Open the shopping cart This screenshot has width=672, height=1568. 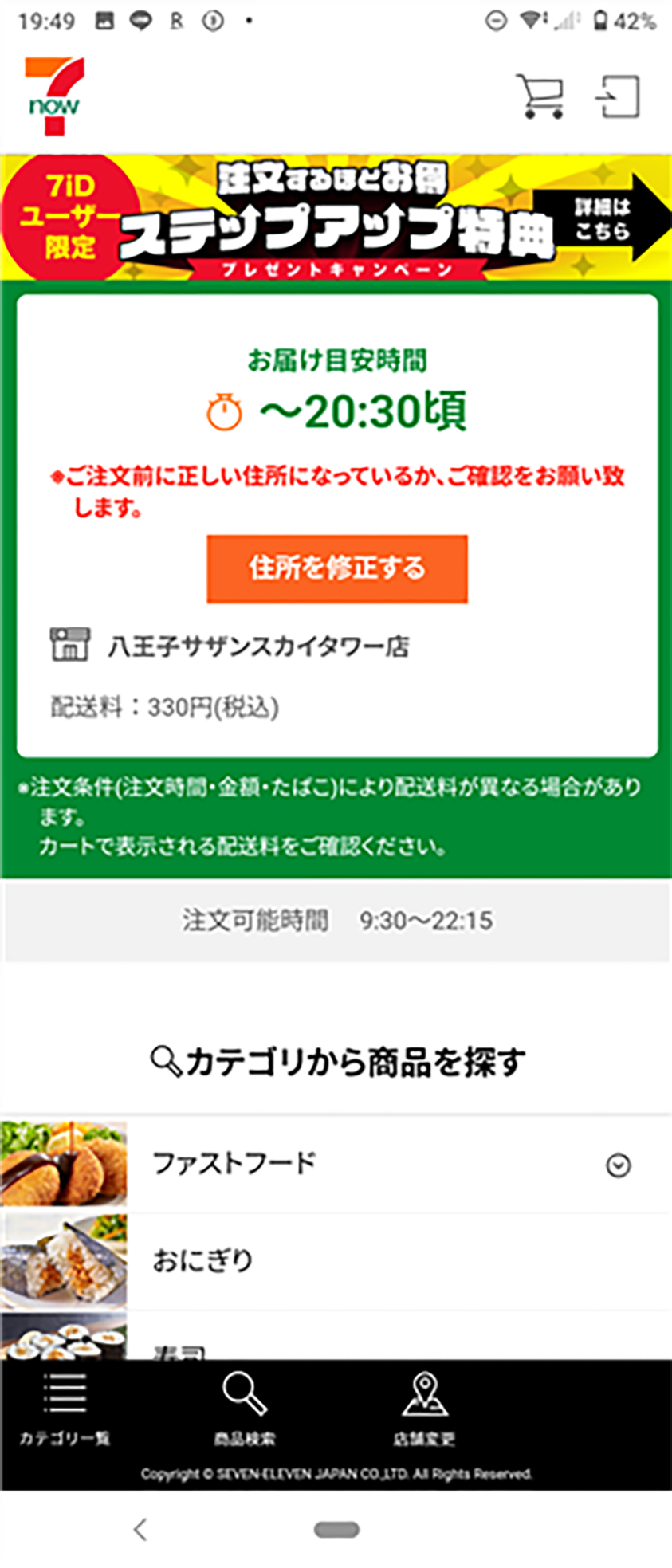(x=540, y=97)
